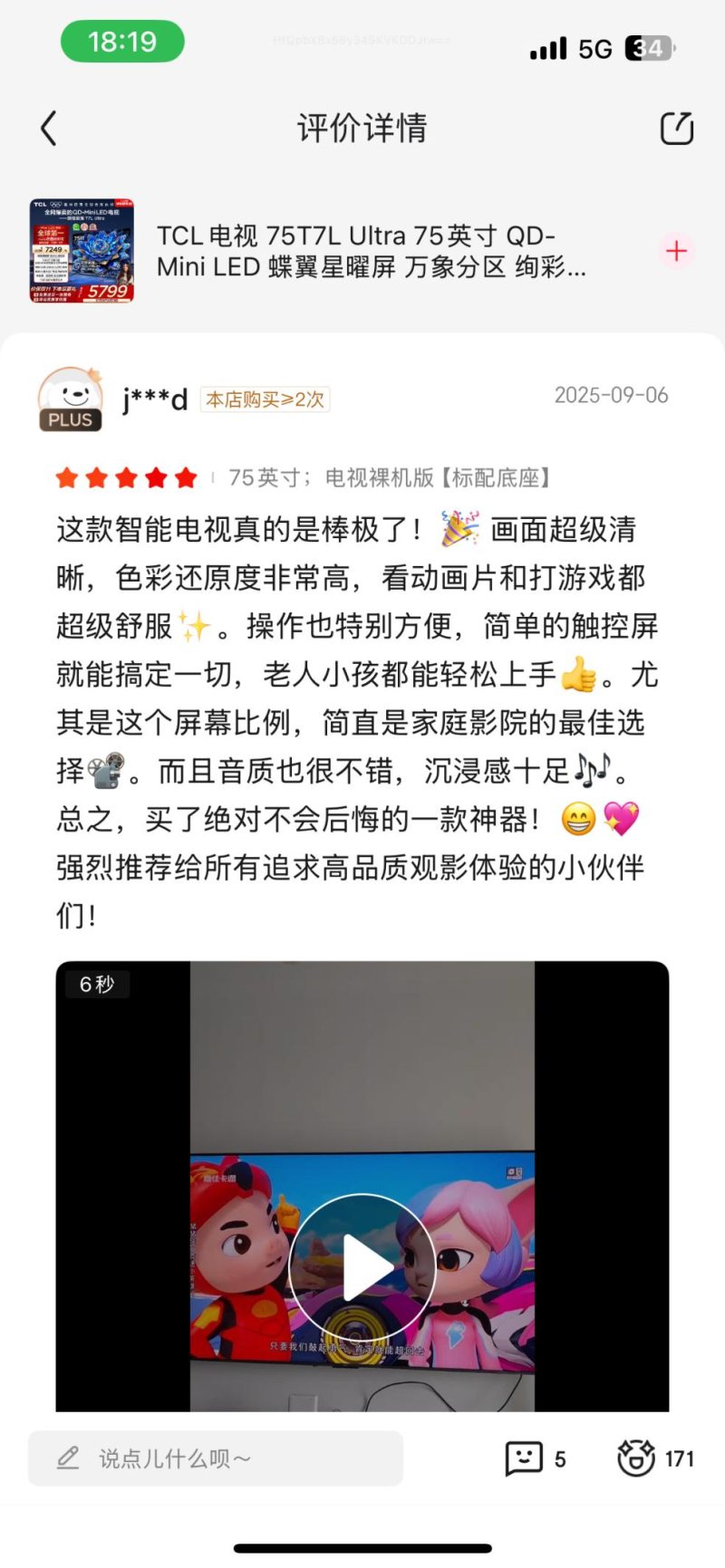Play the 6-second review video
725x1568 pixels.
pyautogui.click(x=362, y=1267)
